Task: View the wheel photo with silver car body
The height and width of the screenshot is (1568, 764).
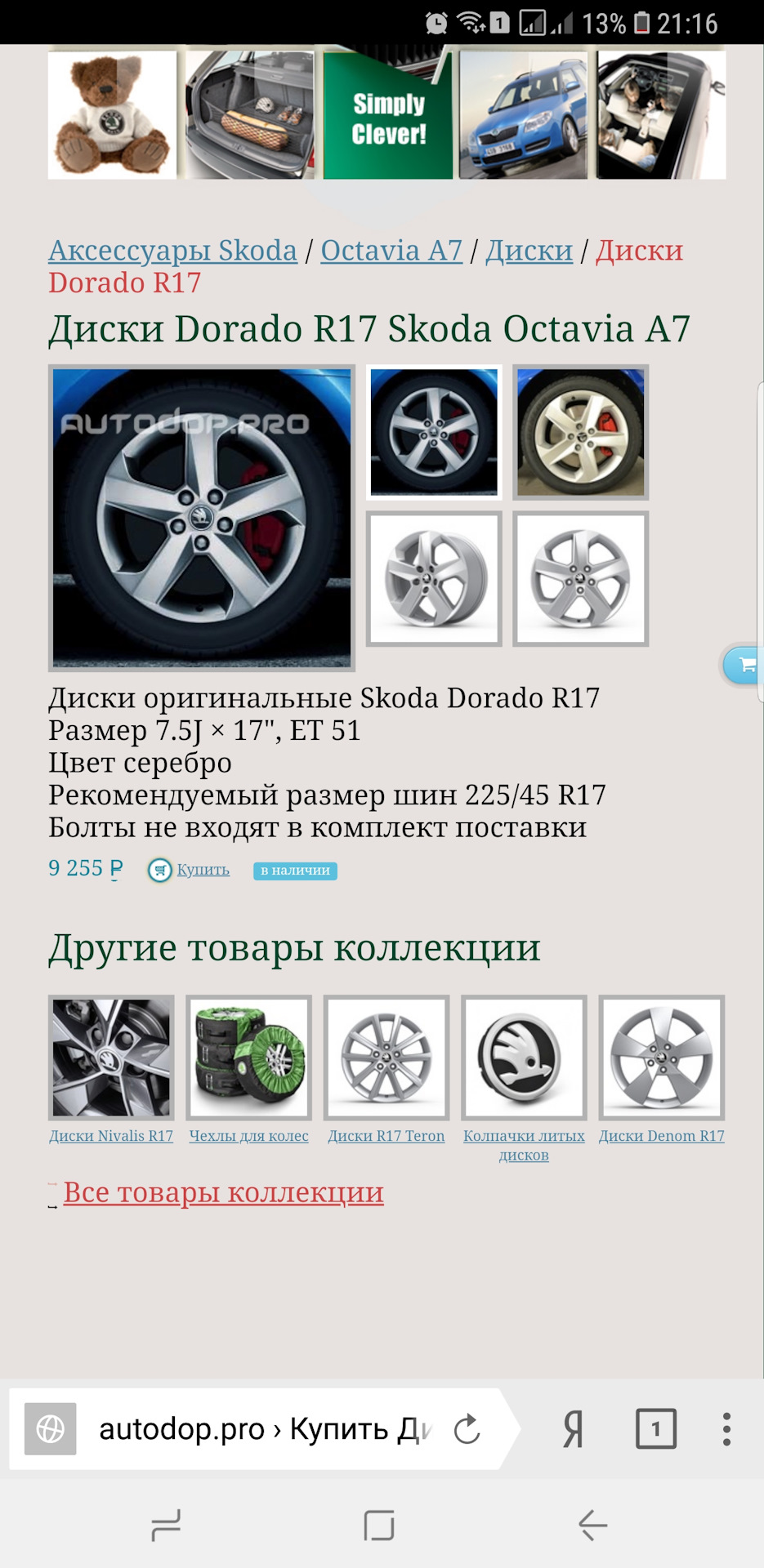Action: click(x=580, y=432)
